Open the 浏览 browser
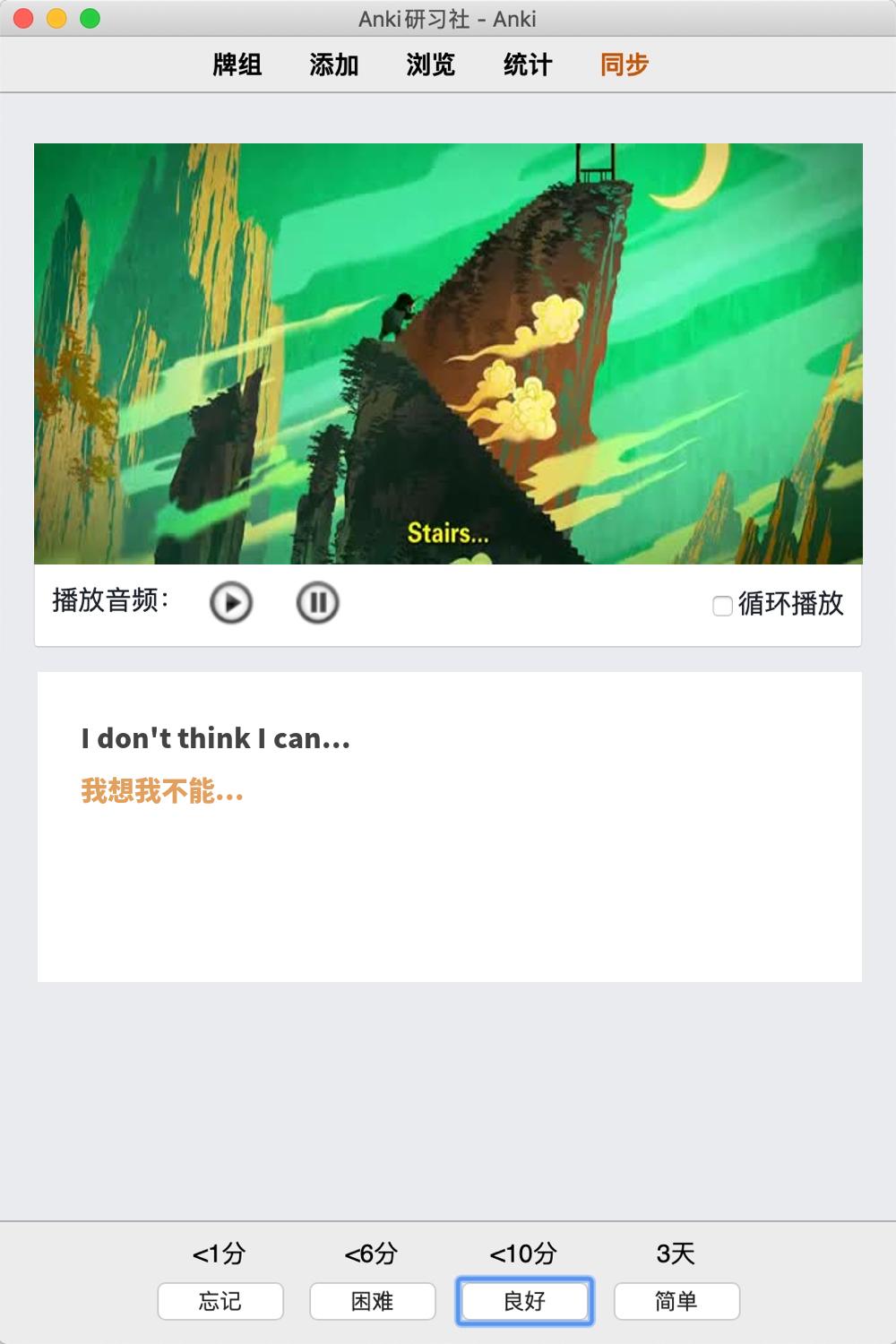This screenshot has width=896, height=1344. [x=431, y=65]
